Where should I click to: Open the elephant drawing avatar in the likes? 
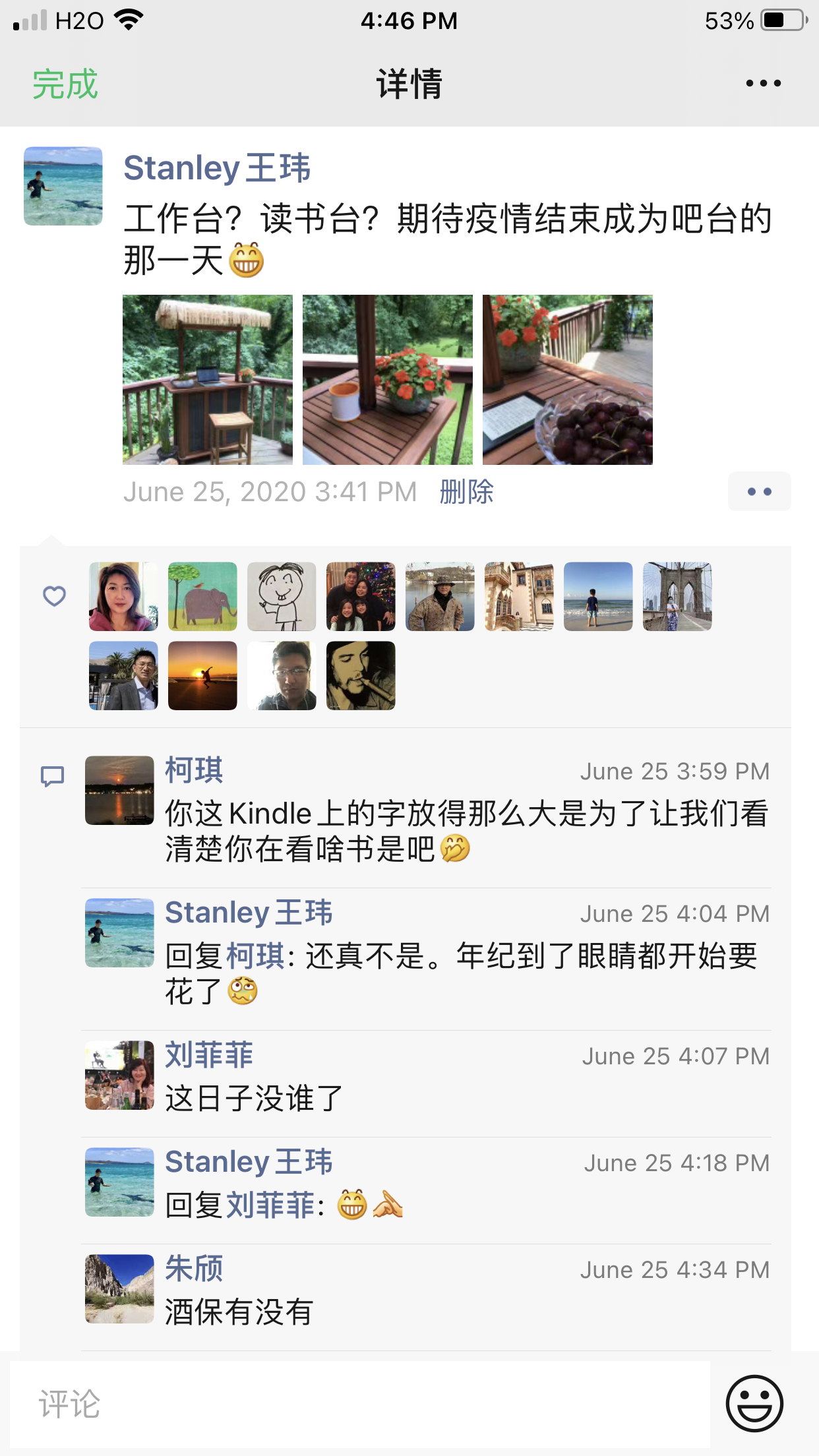tap(202, 597)
